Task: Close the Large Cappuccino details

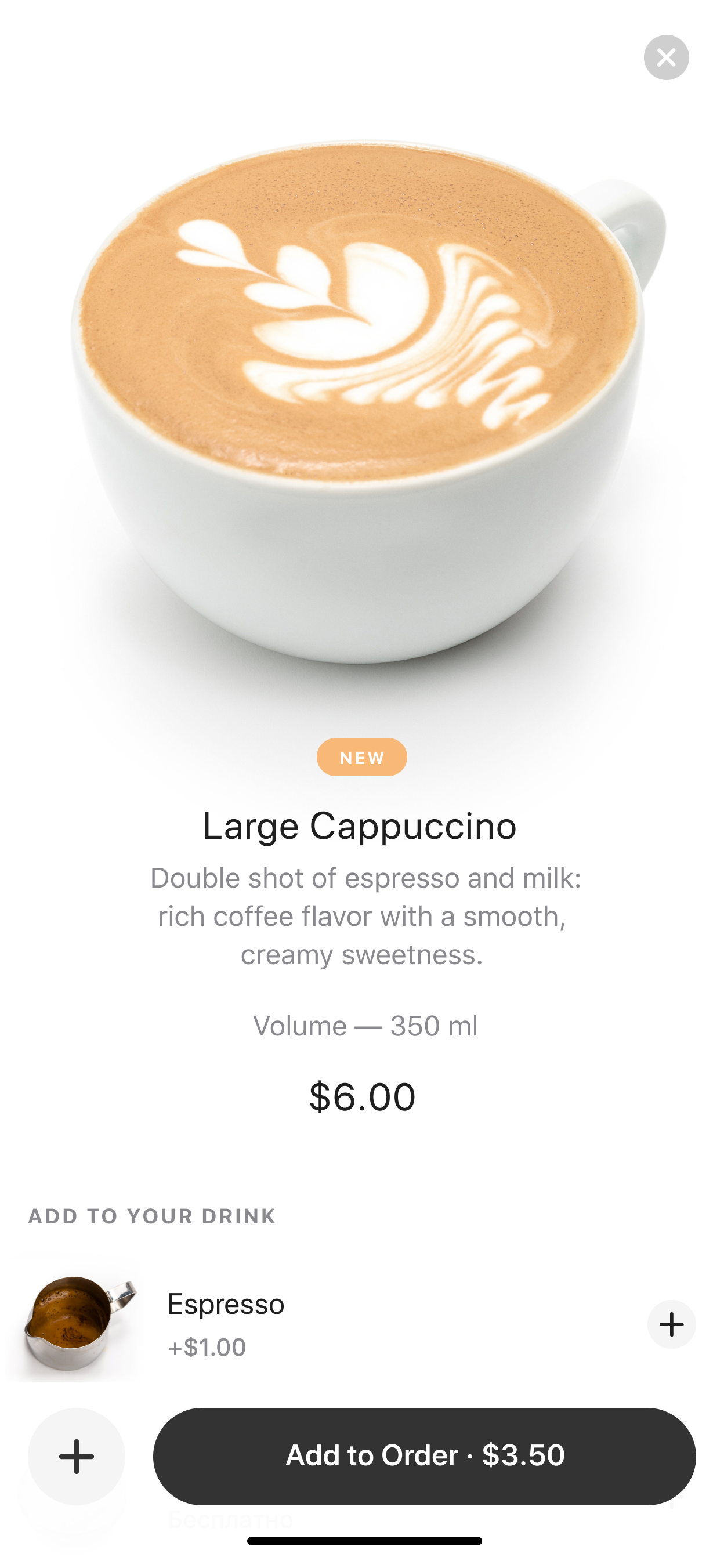Action: [x=665, y=58]
